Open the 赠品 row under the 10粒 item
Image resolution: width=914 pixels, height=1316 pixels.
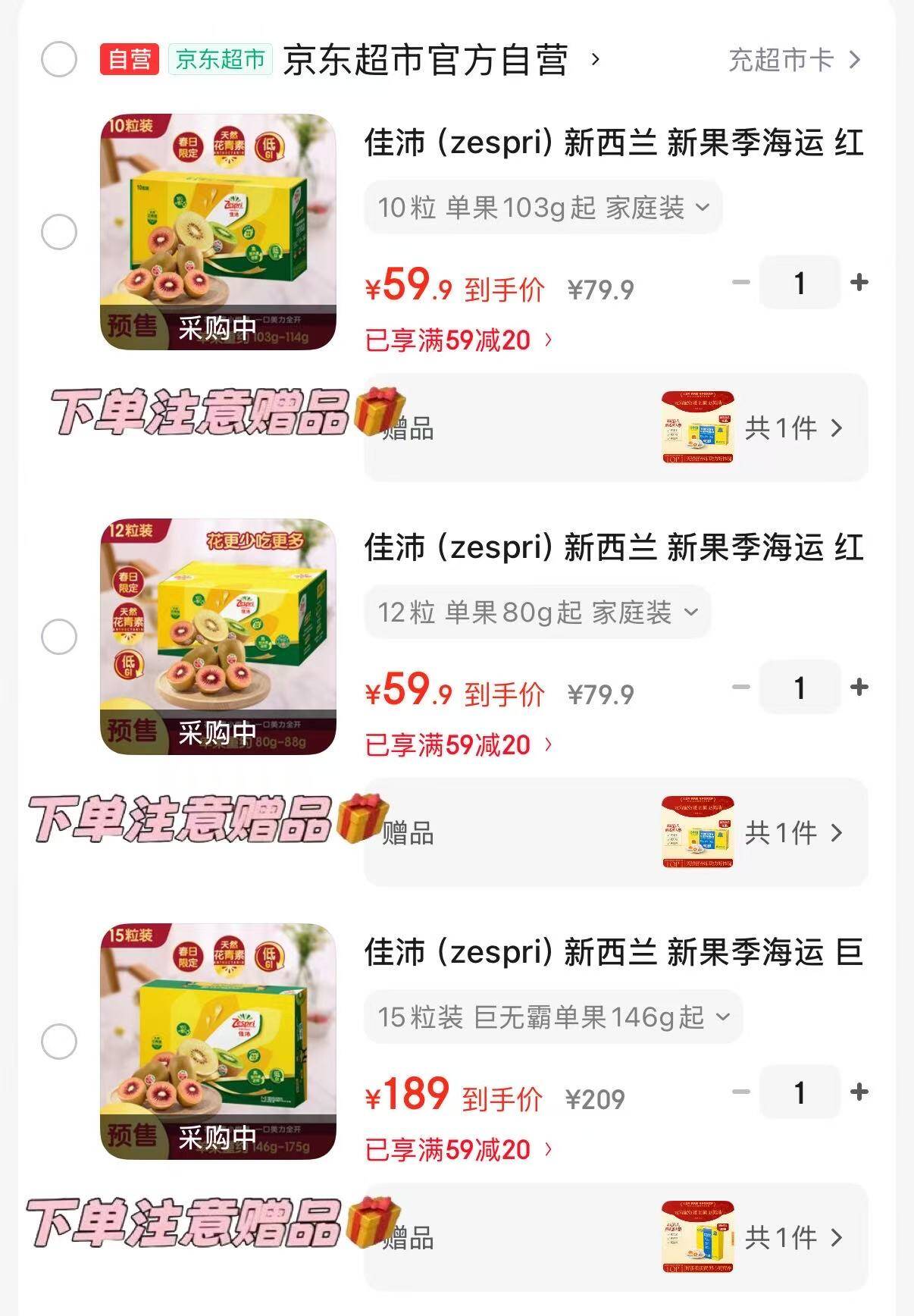coord(615,428)
